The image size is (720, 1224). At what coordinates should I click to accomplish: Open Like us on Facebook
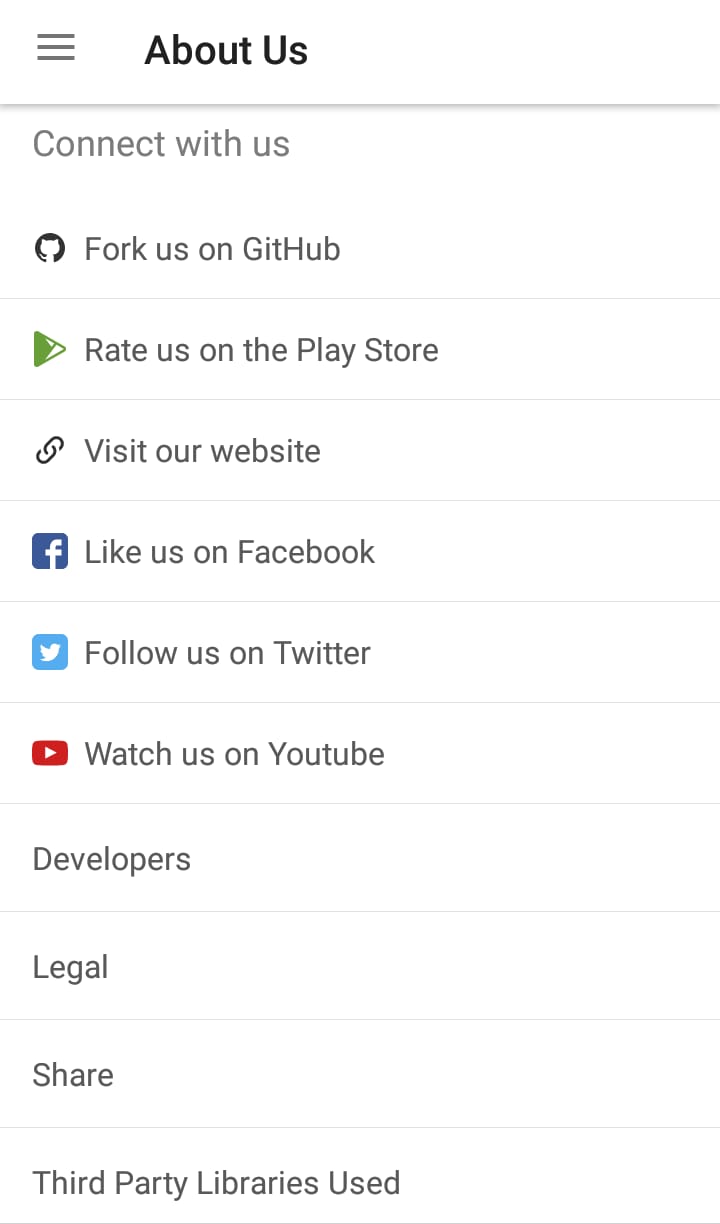pos(229,552)
